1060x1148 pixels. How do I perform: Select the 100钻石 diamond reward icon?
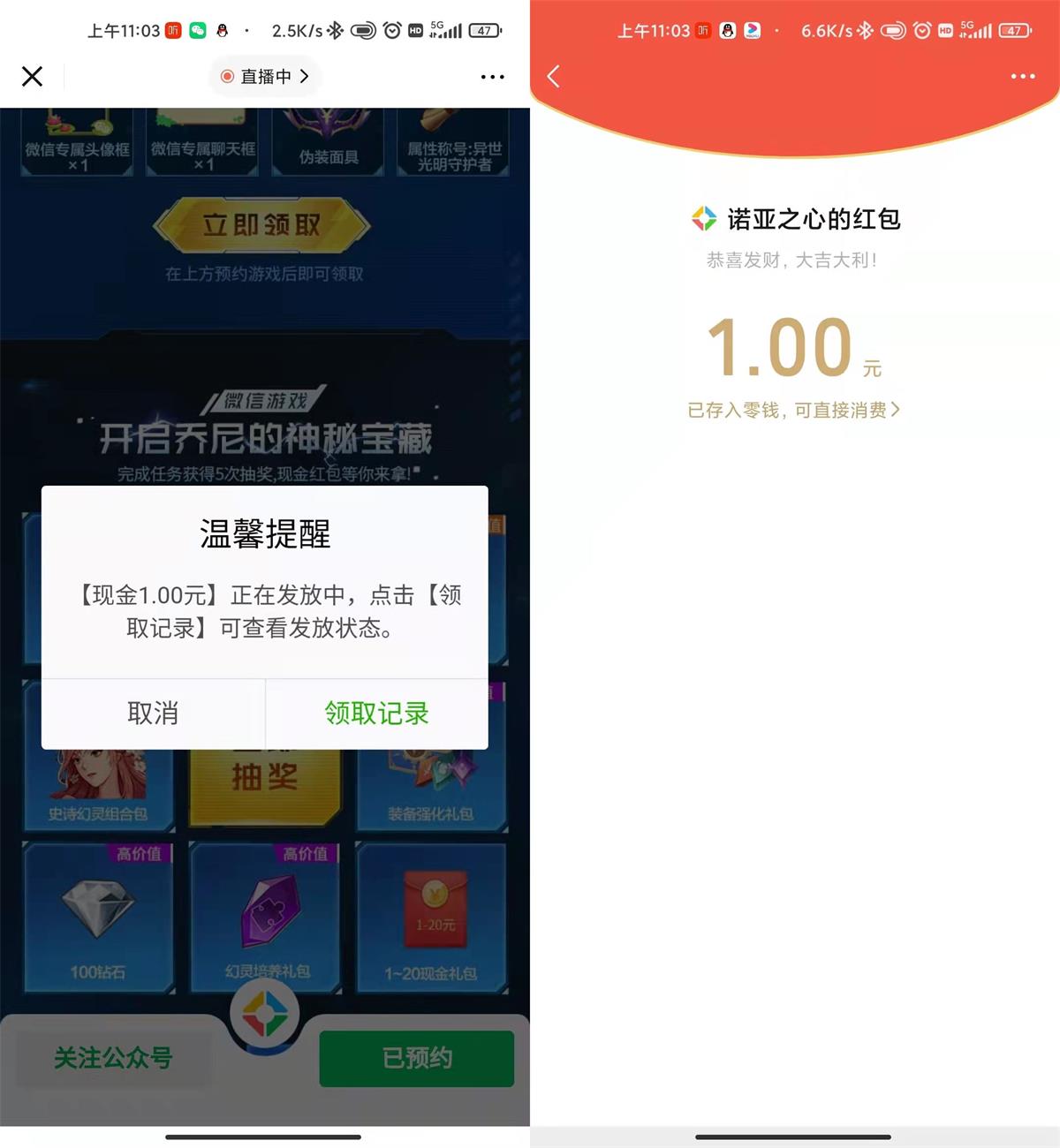coord(97,910)
